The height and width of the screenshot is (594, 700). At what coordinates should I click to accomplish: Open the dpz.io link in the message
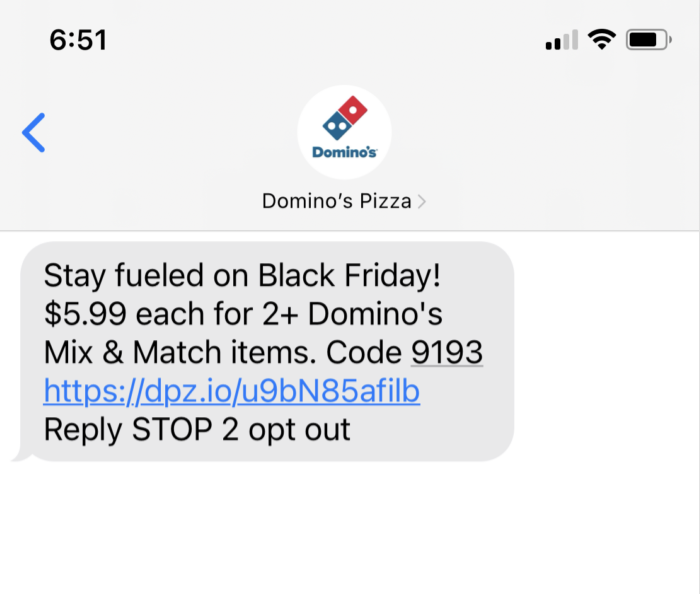231,392
